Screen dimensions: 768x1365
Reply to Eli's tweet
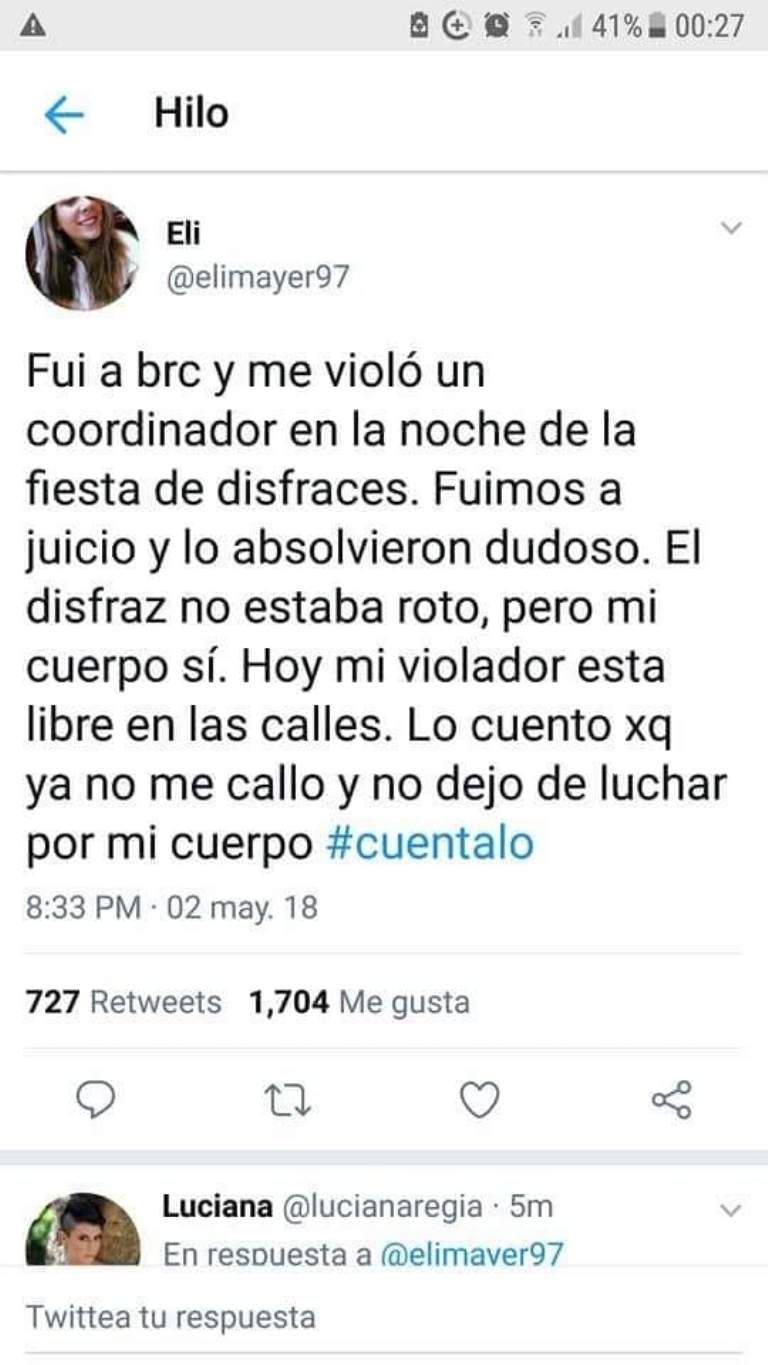pos(97,1100)
